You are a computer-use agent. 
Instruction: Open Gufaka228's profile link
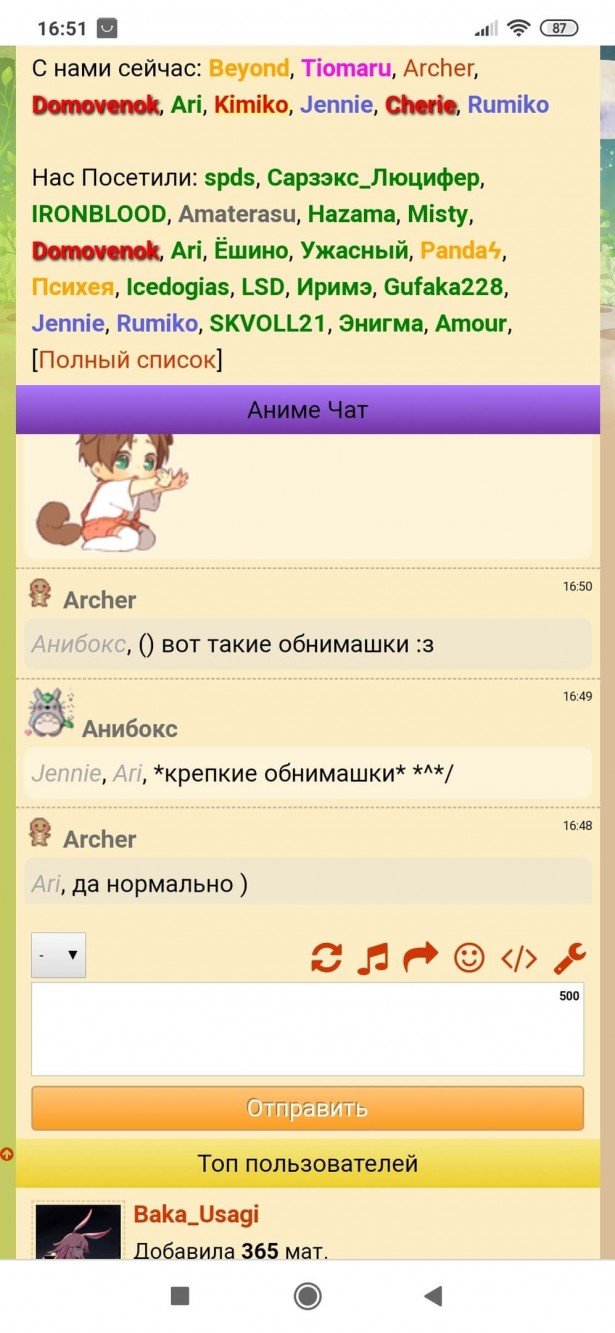pyautogui.click(x=443, y=288)
